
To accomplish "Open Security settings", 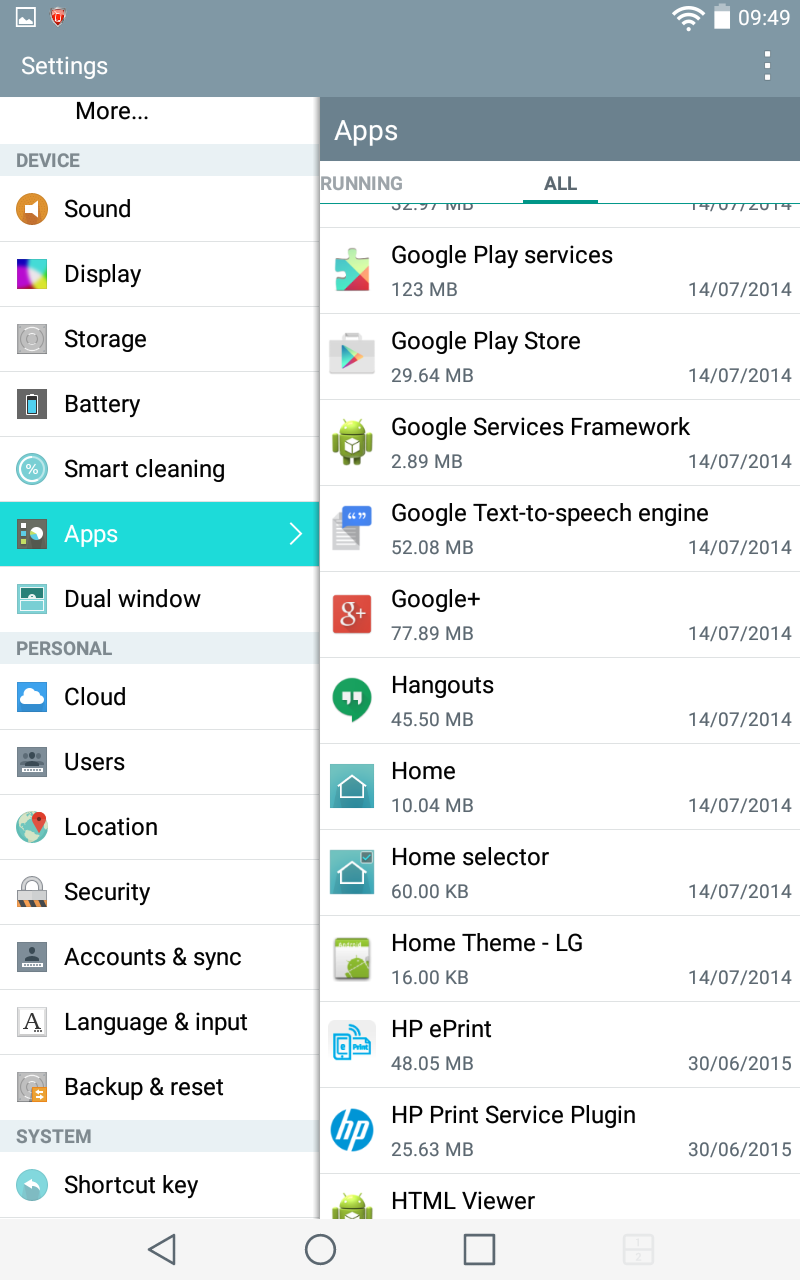I will (160, 892).
